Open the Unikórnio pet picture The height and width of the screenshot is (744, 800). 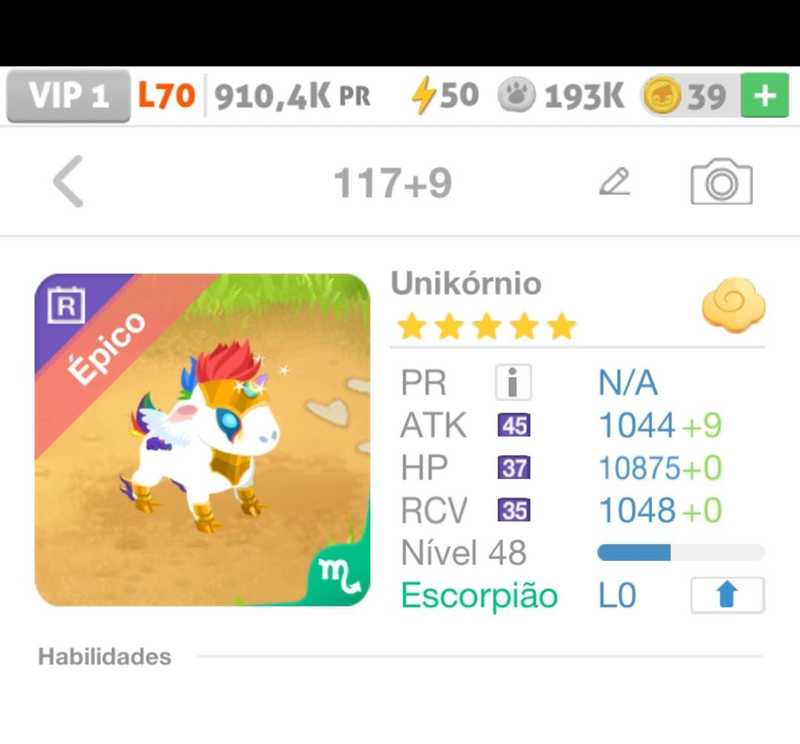pos(202,439)
